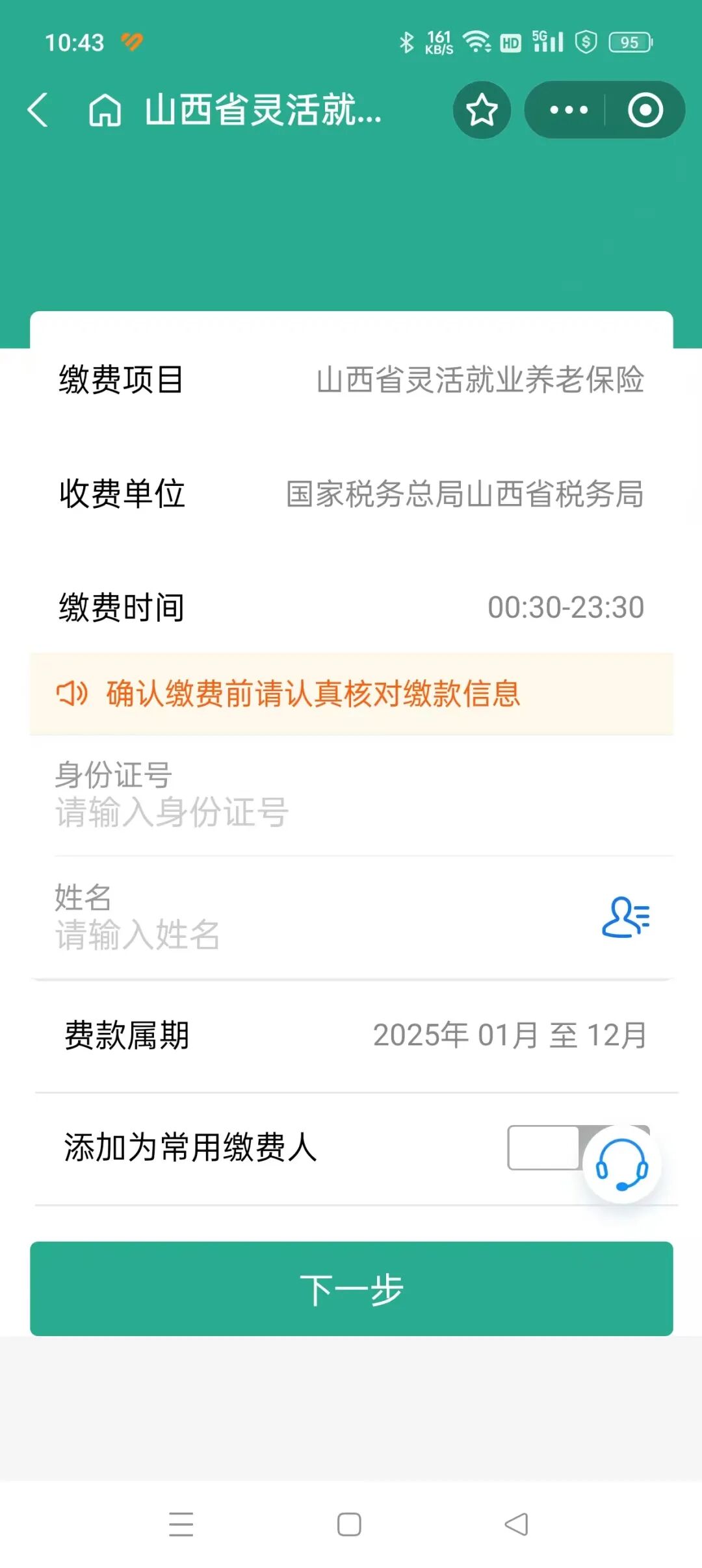
Task: Toggle 添加为常用缴费人 switch
Action: click(545, 1148)
